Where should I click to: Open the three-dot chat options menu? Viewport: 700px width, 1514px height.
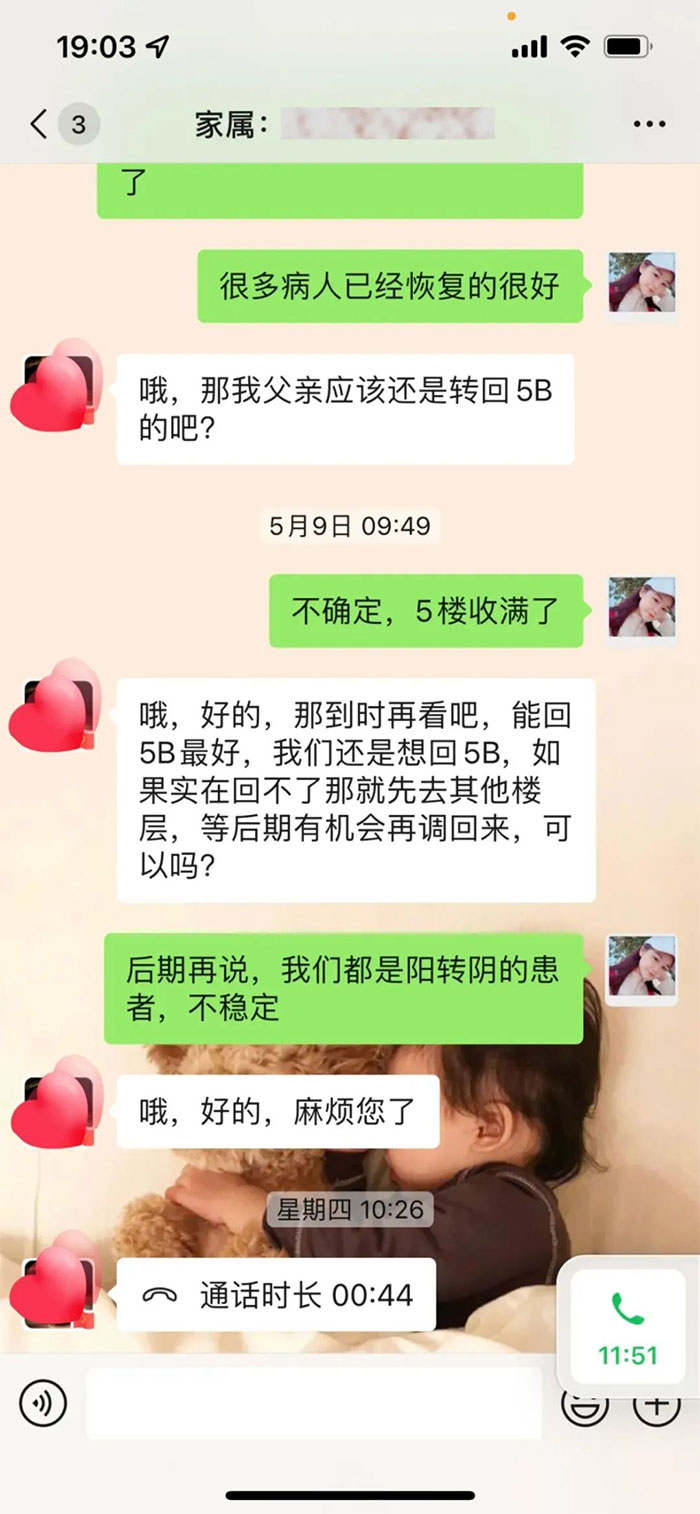coord(649,125)
